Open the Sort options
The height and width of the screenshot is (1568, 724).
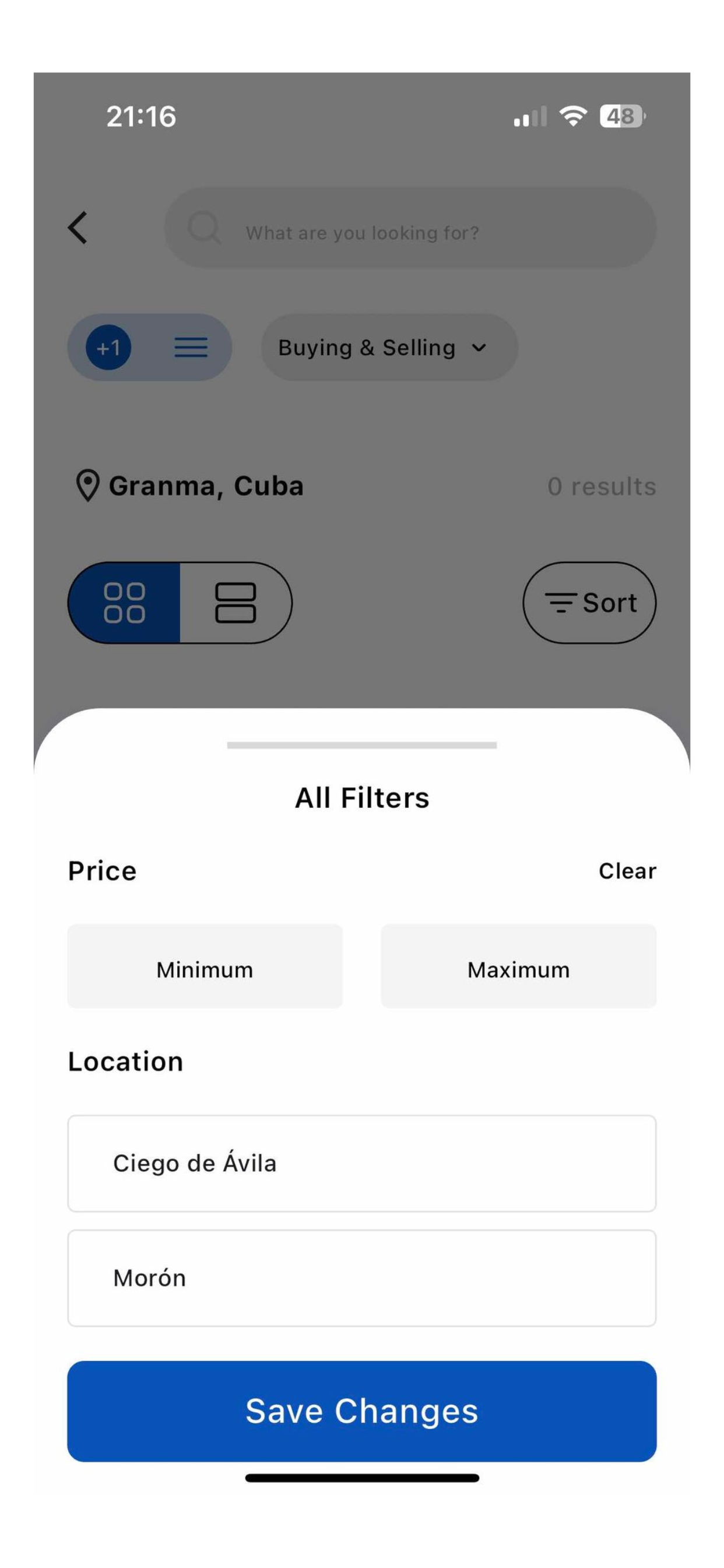589,603
